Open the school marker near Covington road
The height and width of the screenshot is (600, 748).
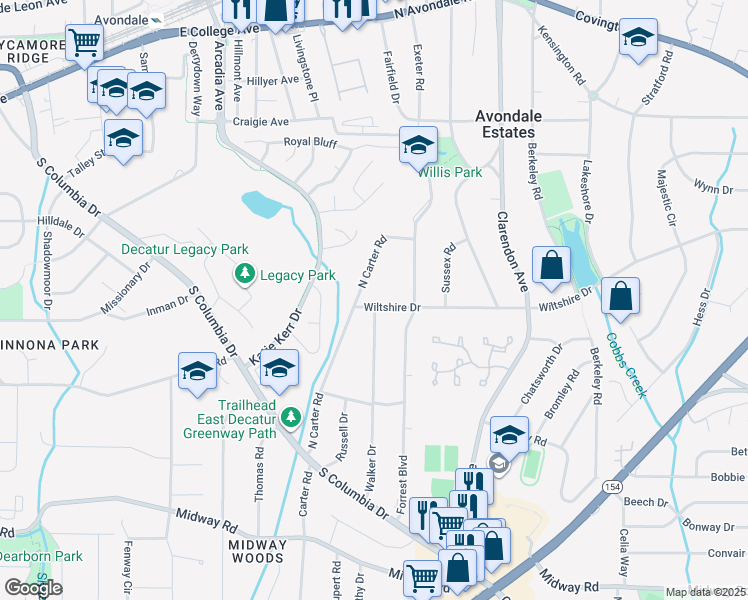[x=638, y=38]
